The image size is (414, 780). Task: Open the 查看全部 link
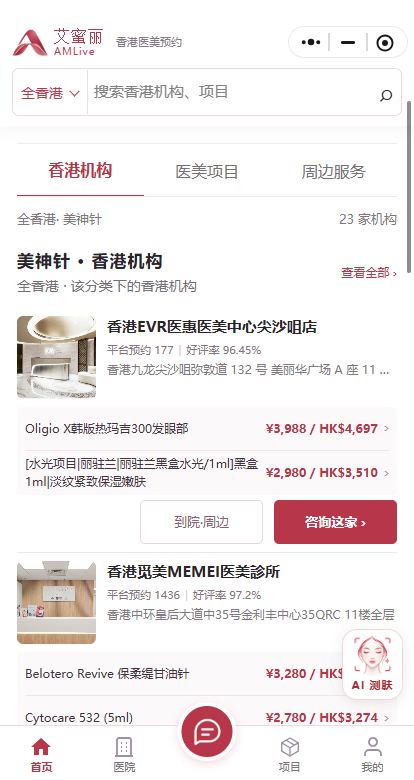(x=369, y=273)
